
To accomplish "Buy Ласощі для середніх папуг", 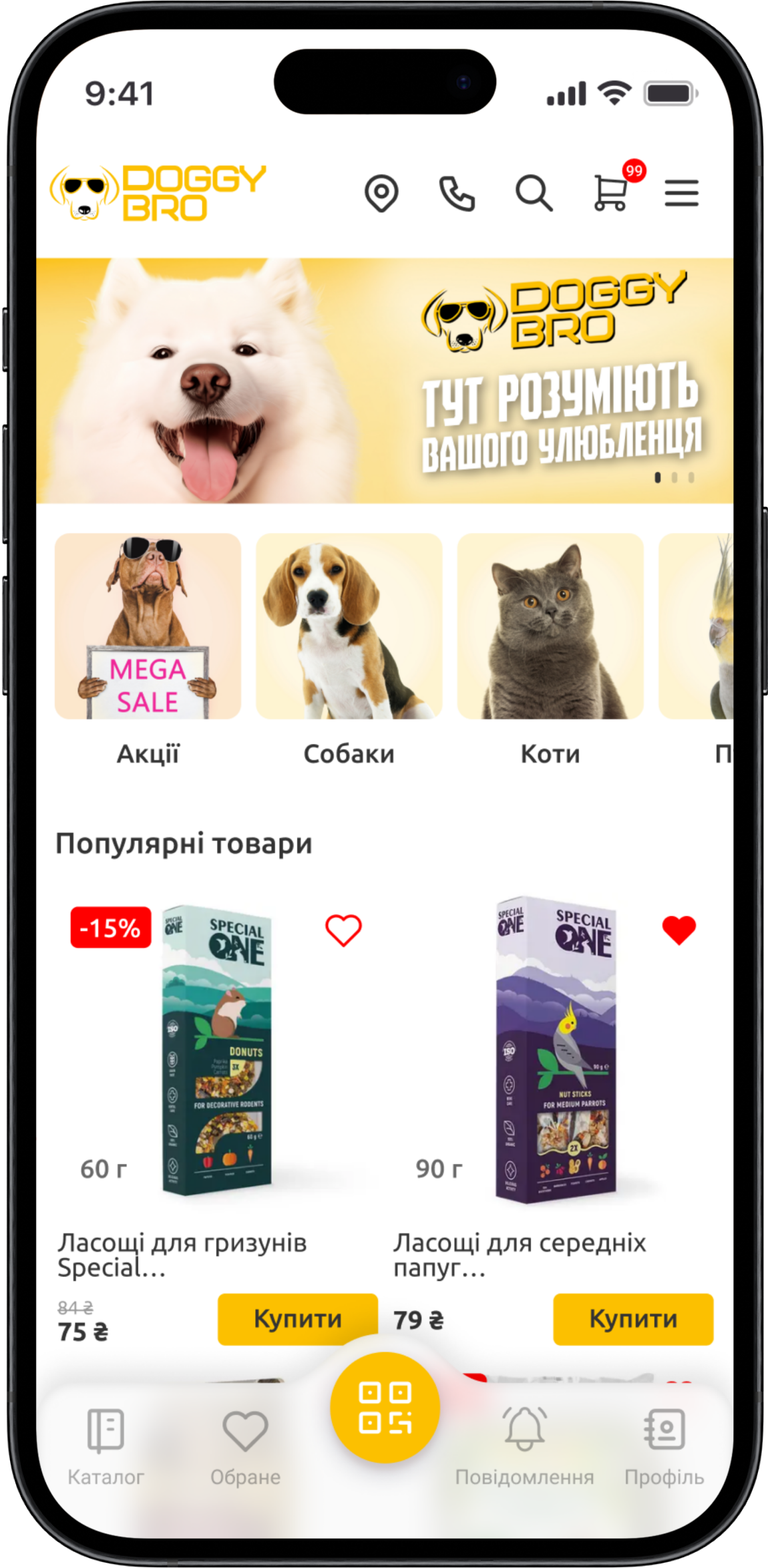I will click(632, 1319).
